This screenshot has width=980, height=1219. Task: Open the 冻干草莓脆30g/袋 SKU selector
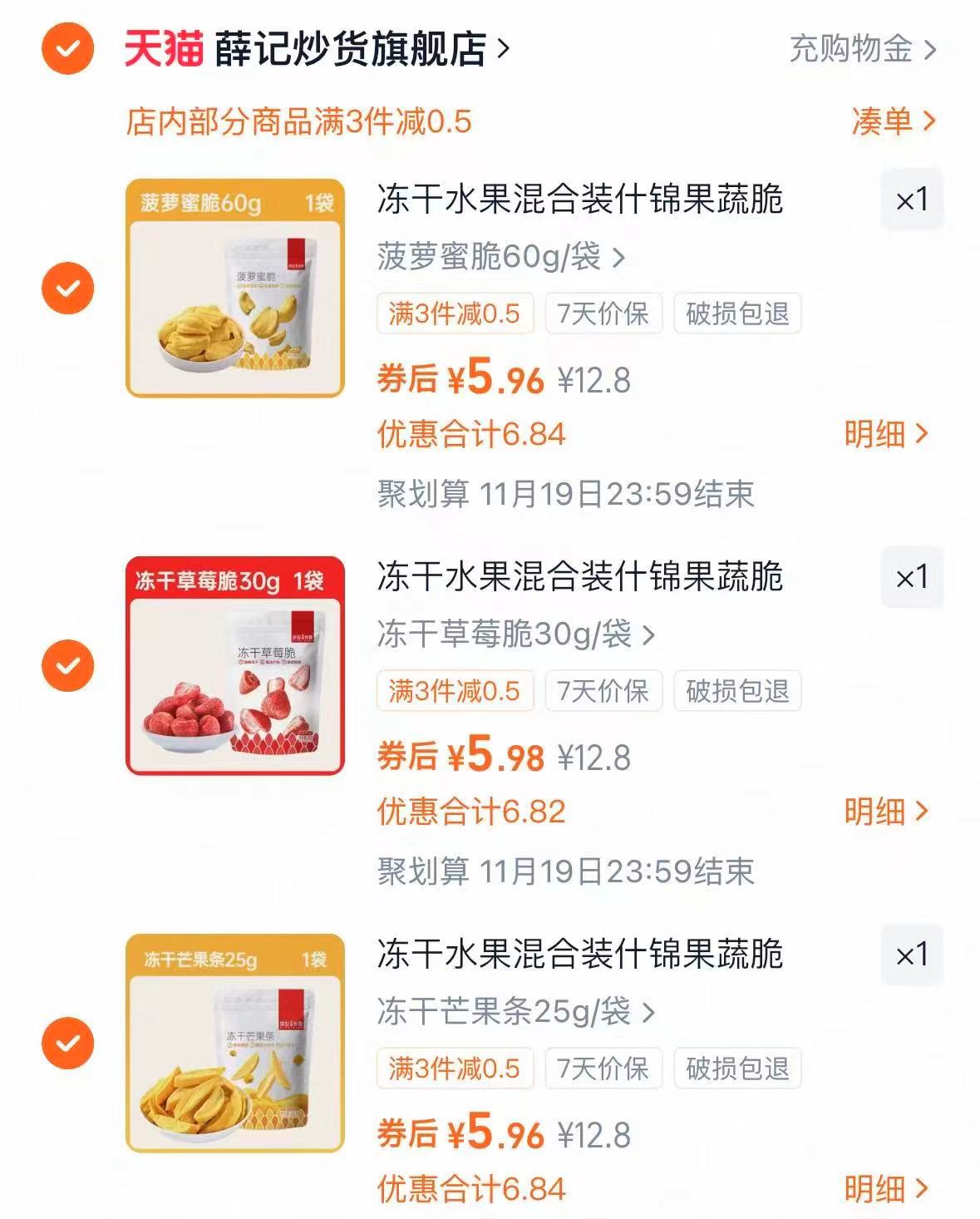(x=515, y=636)
